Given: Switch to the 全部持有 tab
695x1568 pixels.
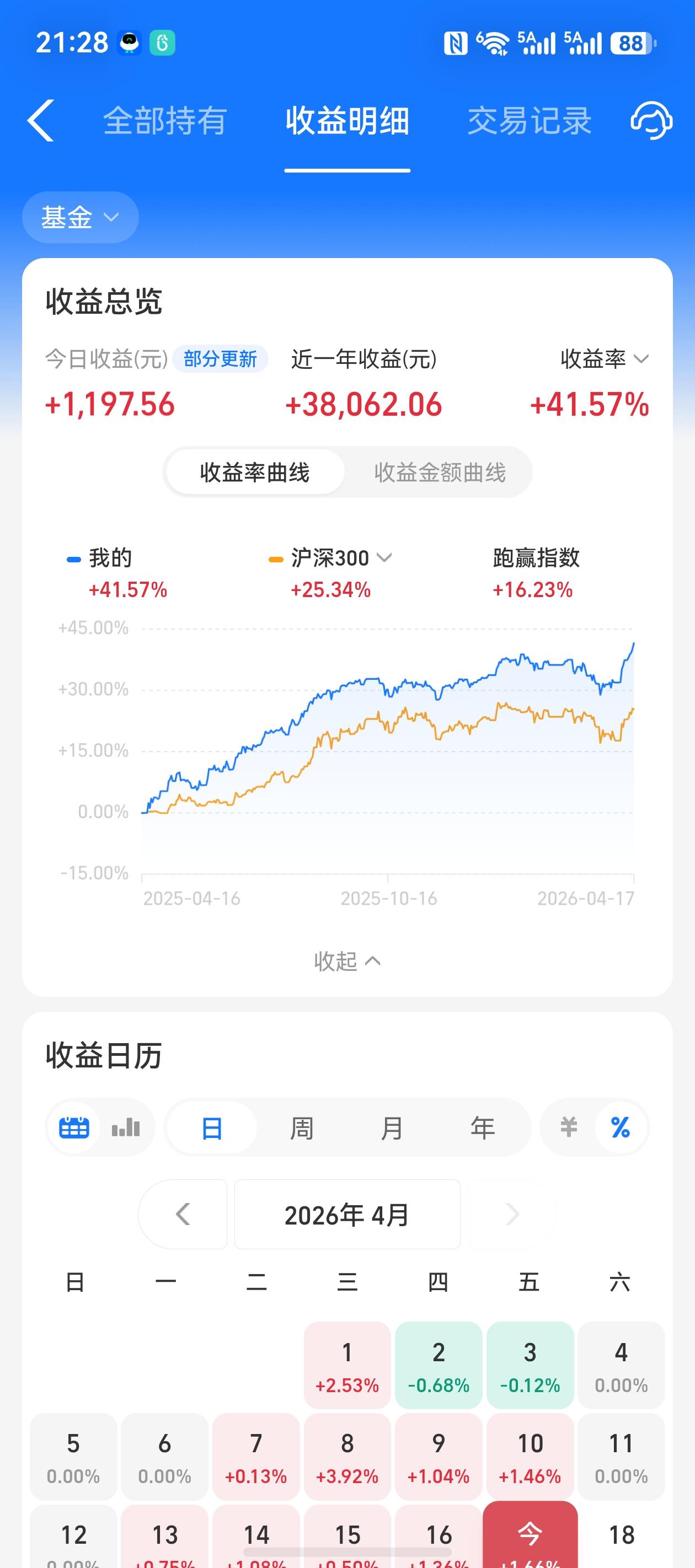Looking at the screenshot, I should tap(165, 121).
